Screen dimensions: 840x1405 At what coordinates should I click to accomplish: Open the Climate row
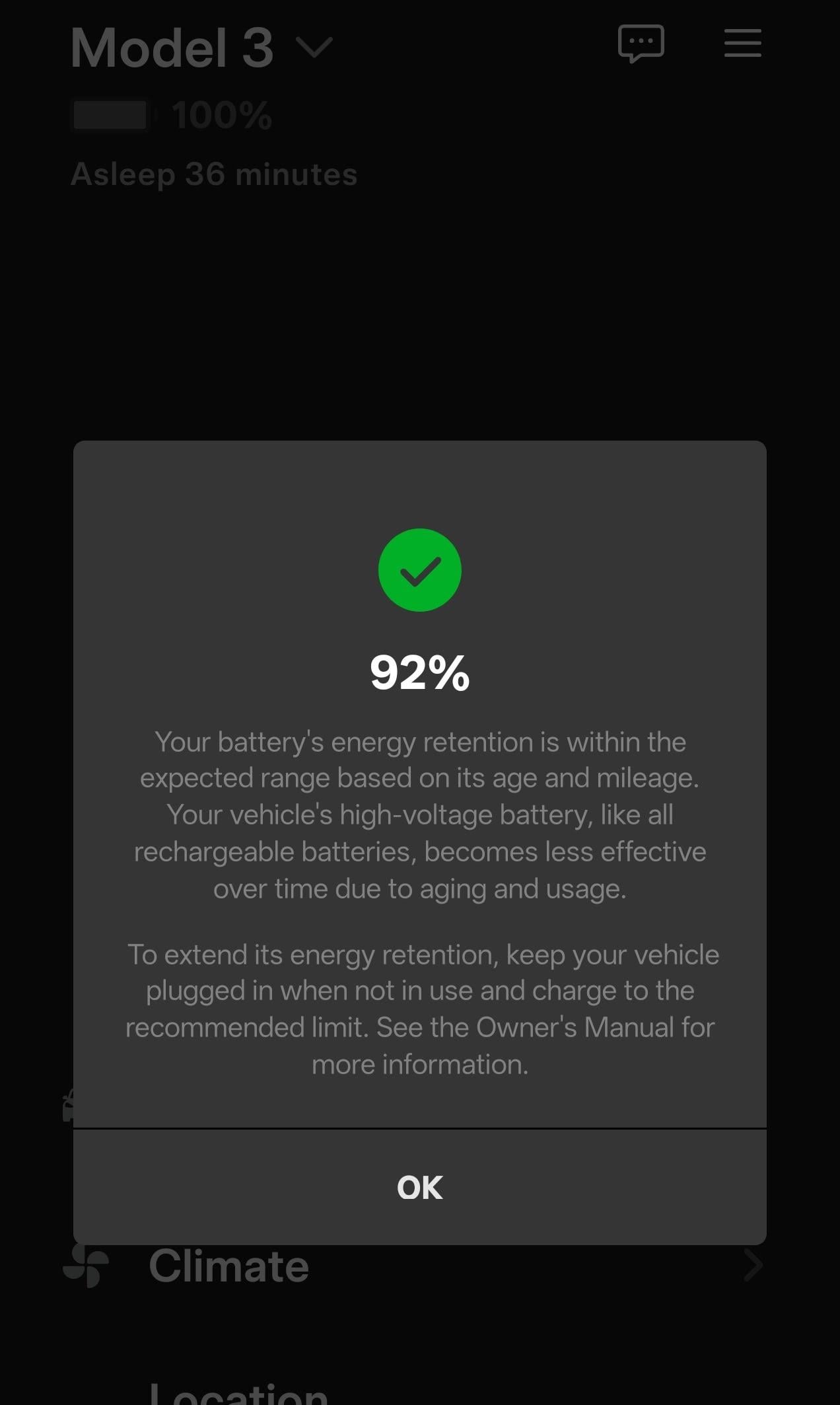pyautogui.click(x=228, y=1266)
